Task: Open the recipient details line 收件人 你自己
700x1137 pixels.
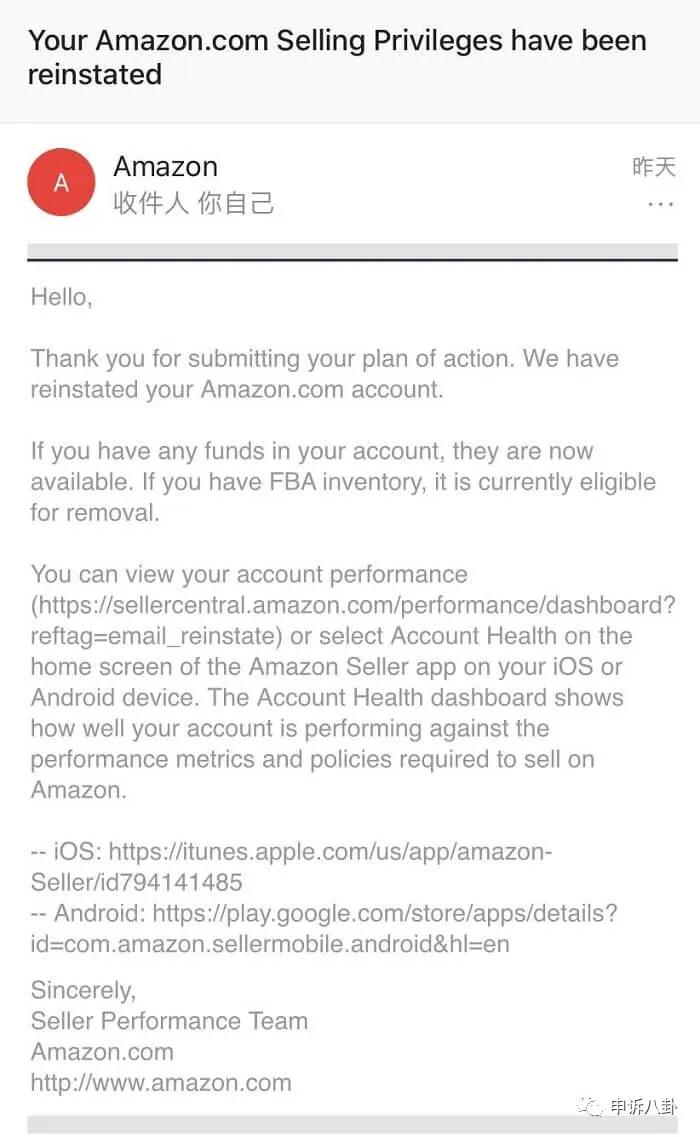Action: tap(194, 203)
